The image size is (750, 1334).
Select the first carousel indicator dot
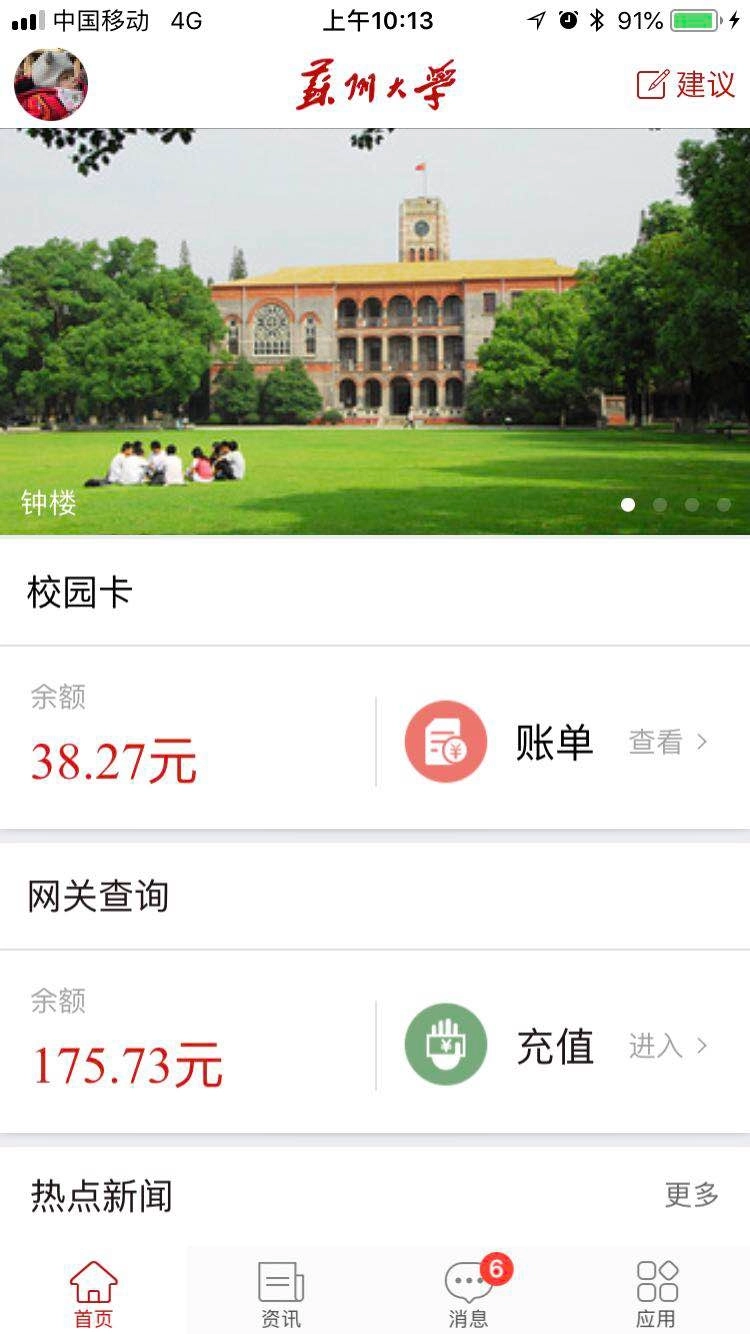[x=628, y=505]
